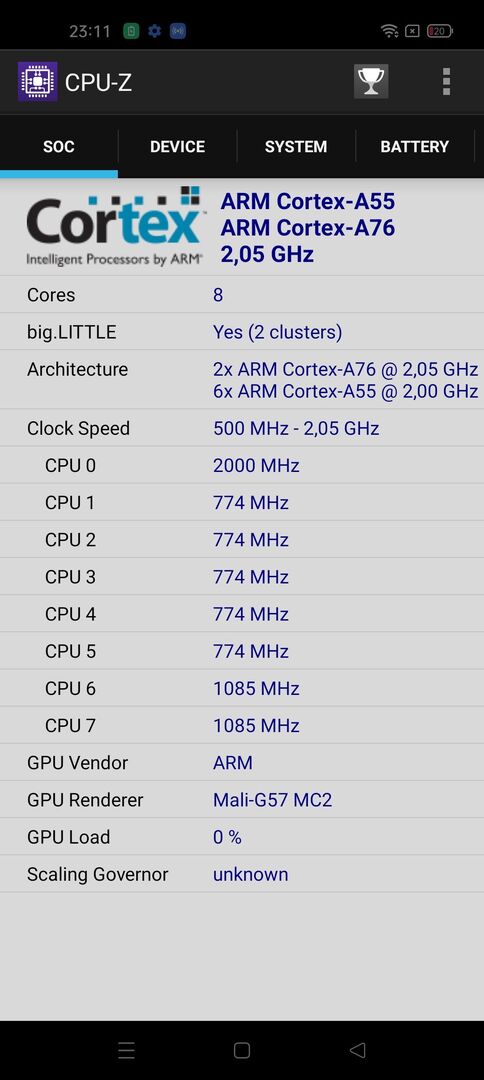Open the trophy validation icon
Image resolution: width=484 pixels, height=1080 pixels.
coord(371,82)
